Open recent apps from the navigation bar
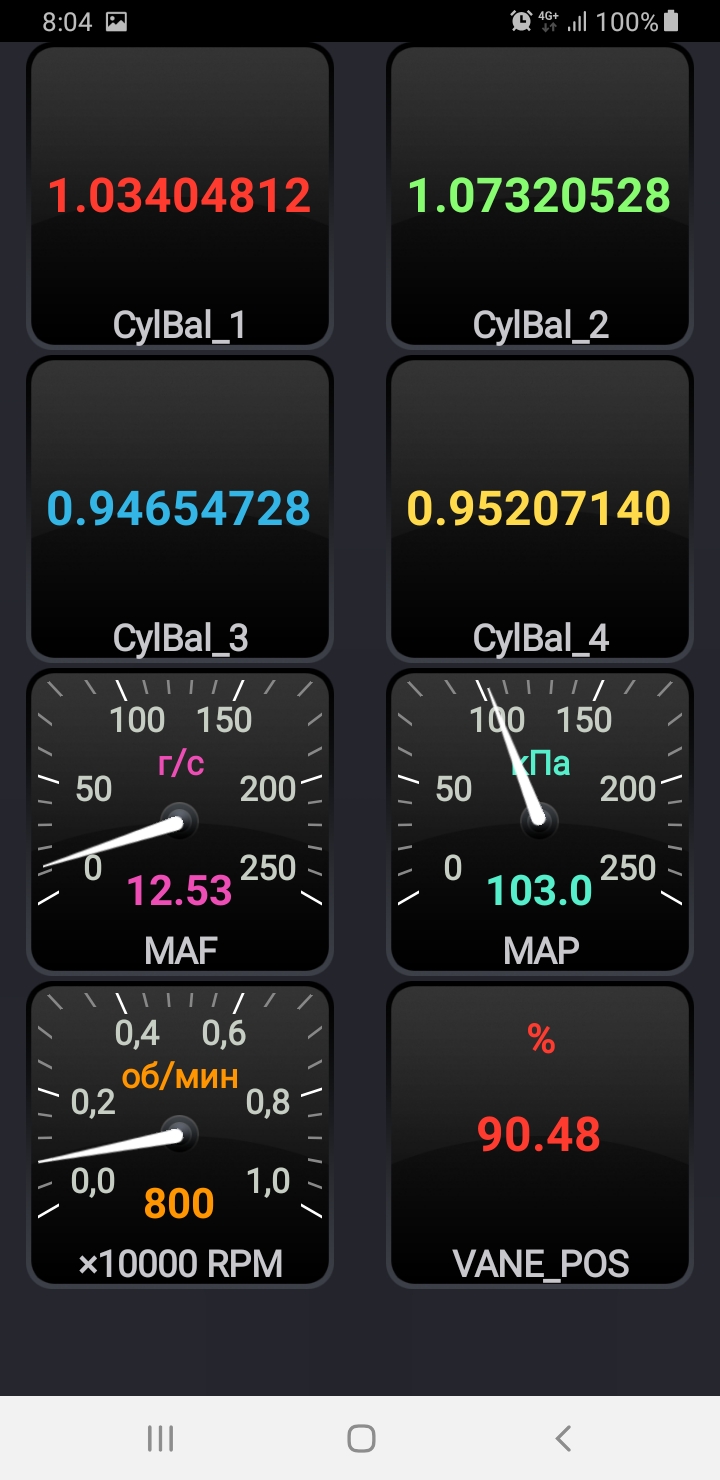 (160, 1438)
